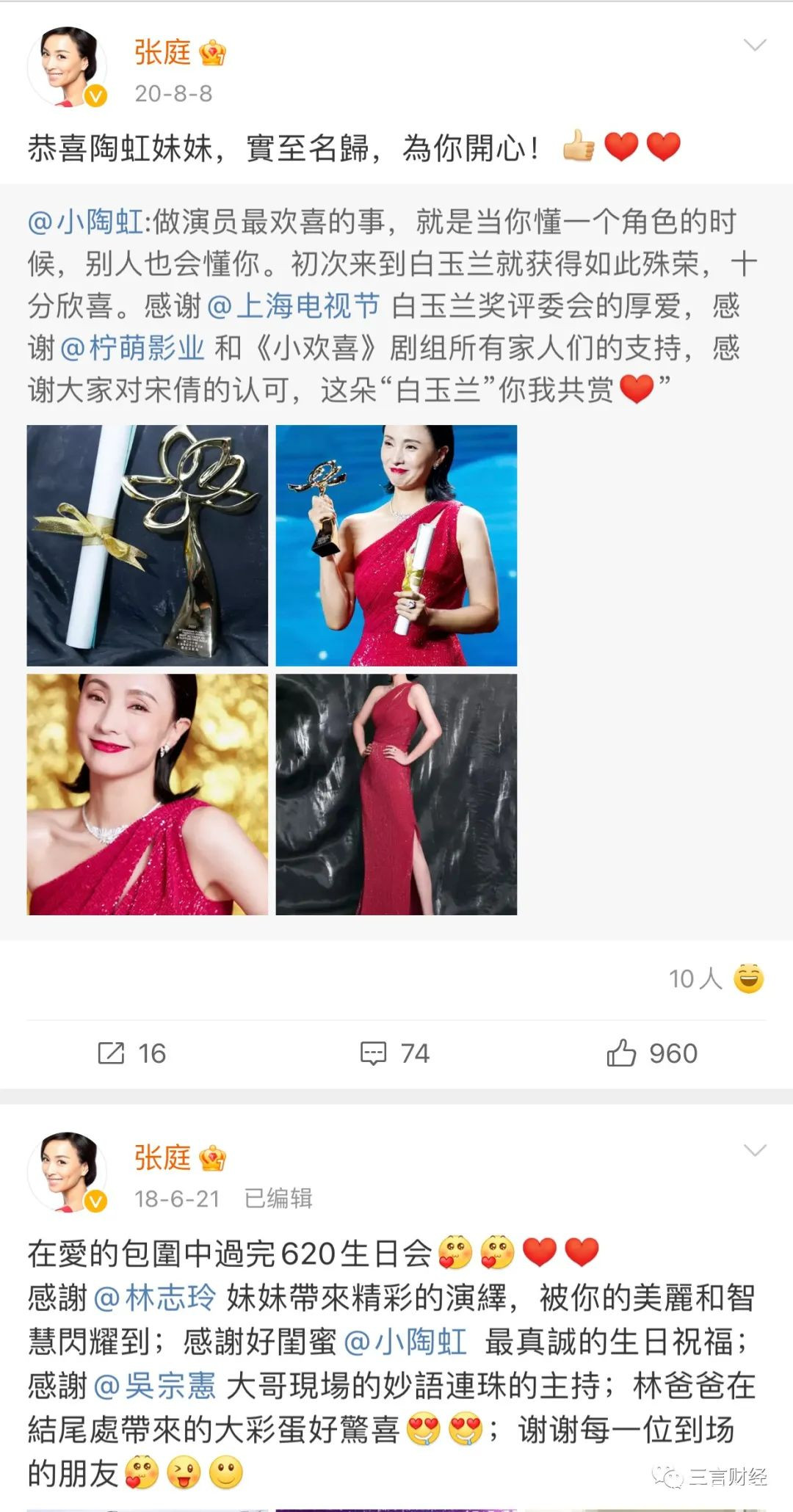
Task: Open 张庭's avatar on the 20-8-8 post
Action: click(67, 68)
